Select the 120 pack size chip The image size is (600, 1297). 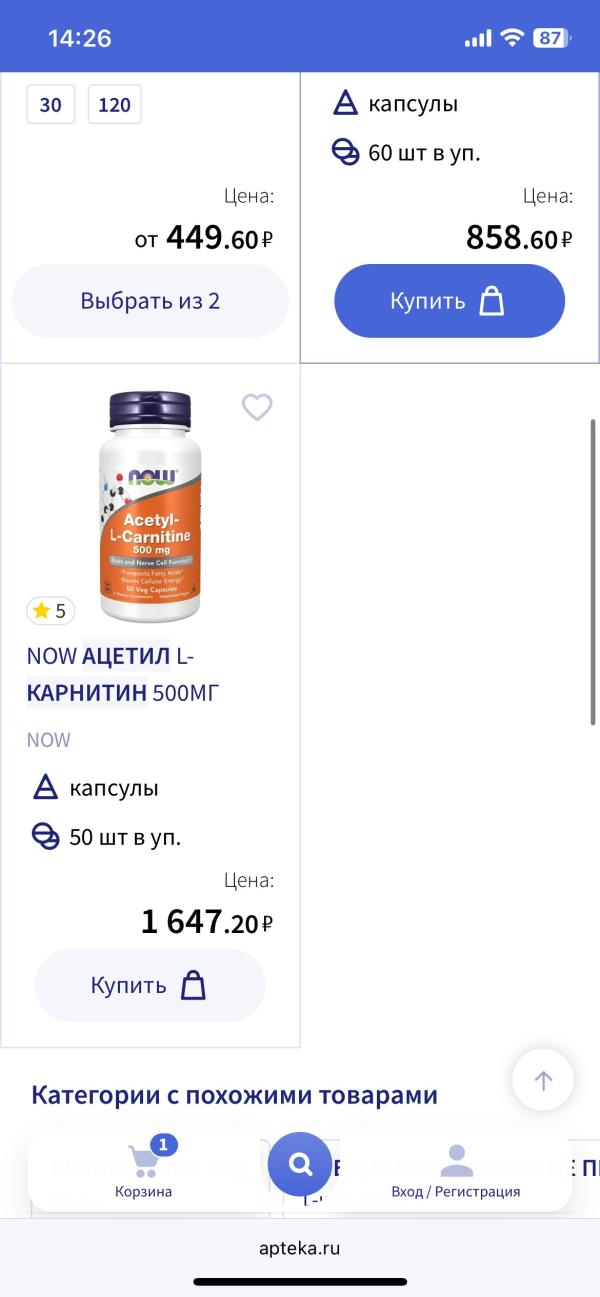(x=115, y=104)
